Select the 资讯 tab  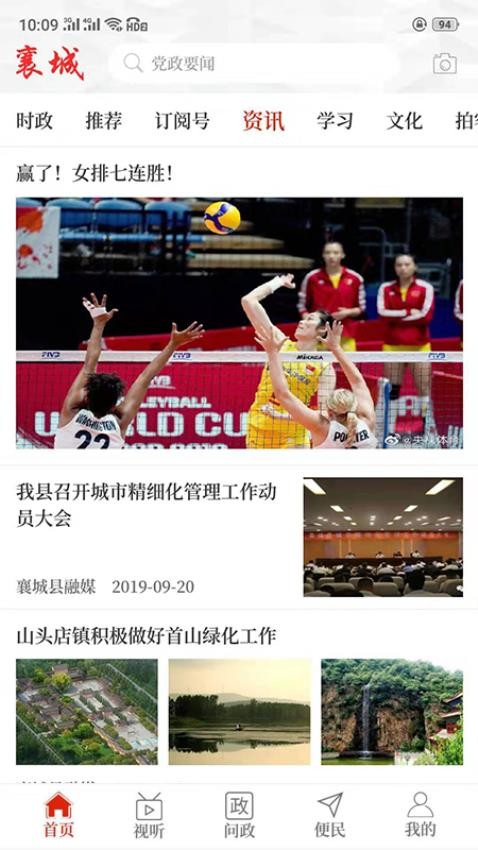pyautogui.click(x=263, y=121)
